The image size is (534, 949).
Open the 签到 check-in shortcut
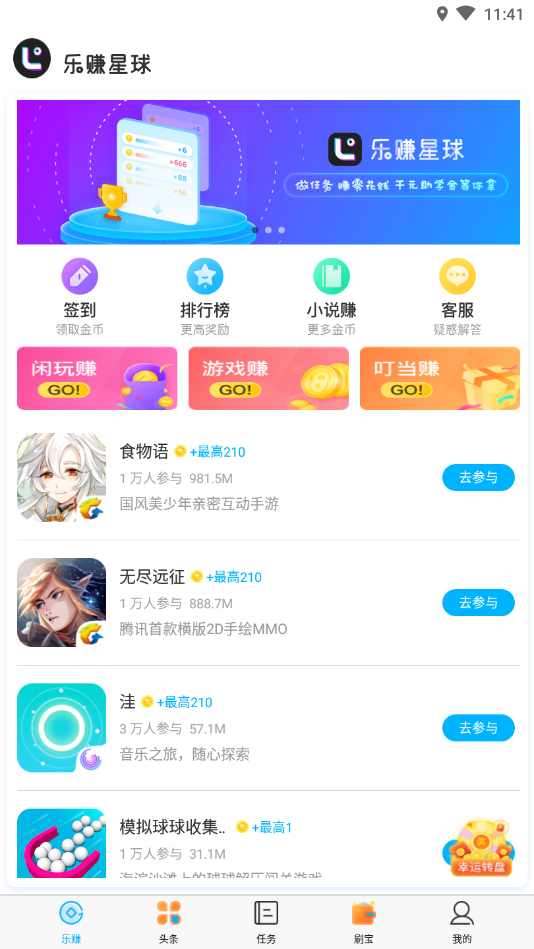[x=79, y=297]
